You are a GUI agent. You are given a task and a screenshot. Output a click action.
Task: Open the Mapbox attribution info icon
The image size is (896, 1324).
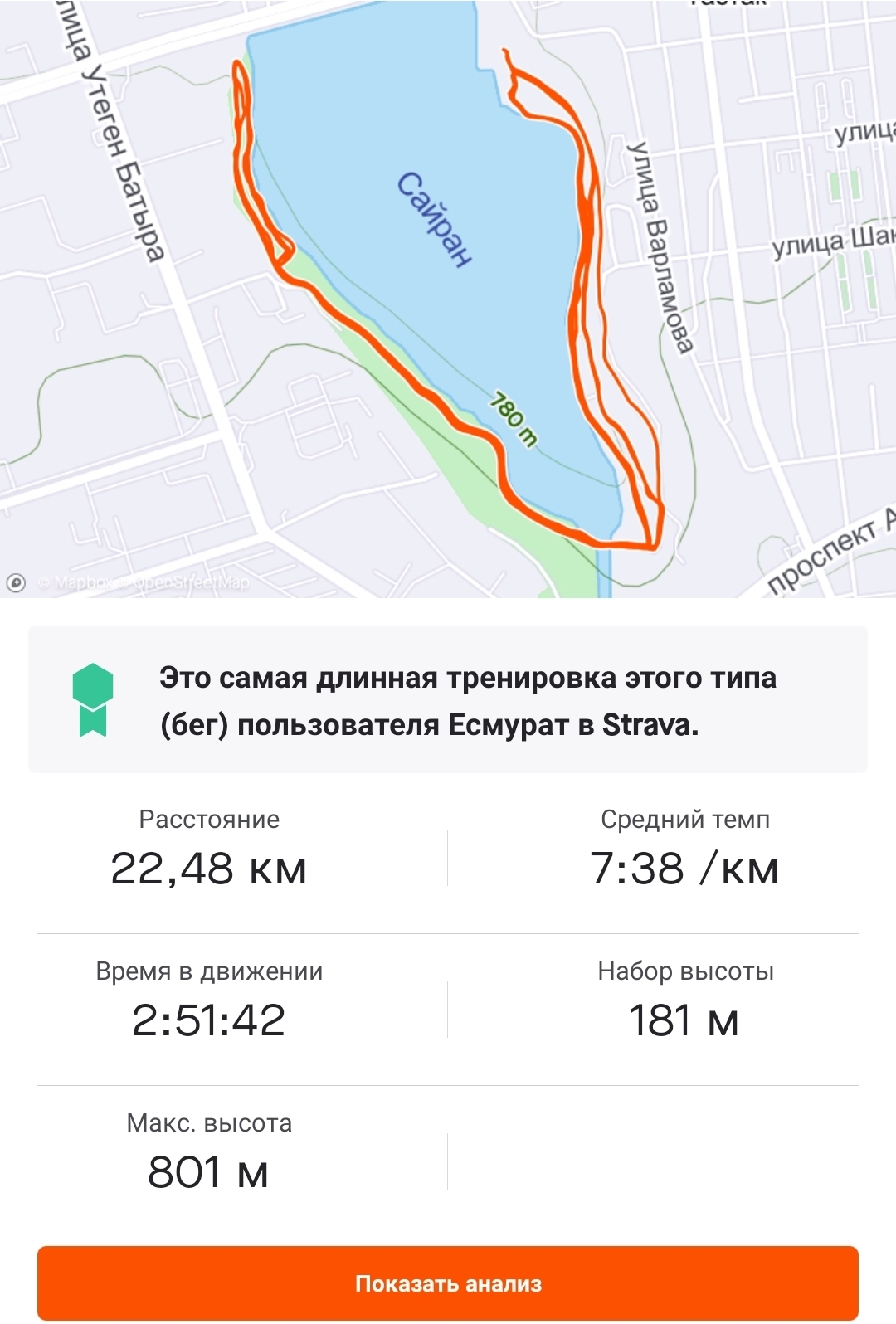point(16,583)
